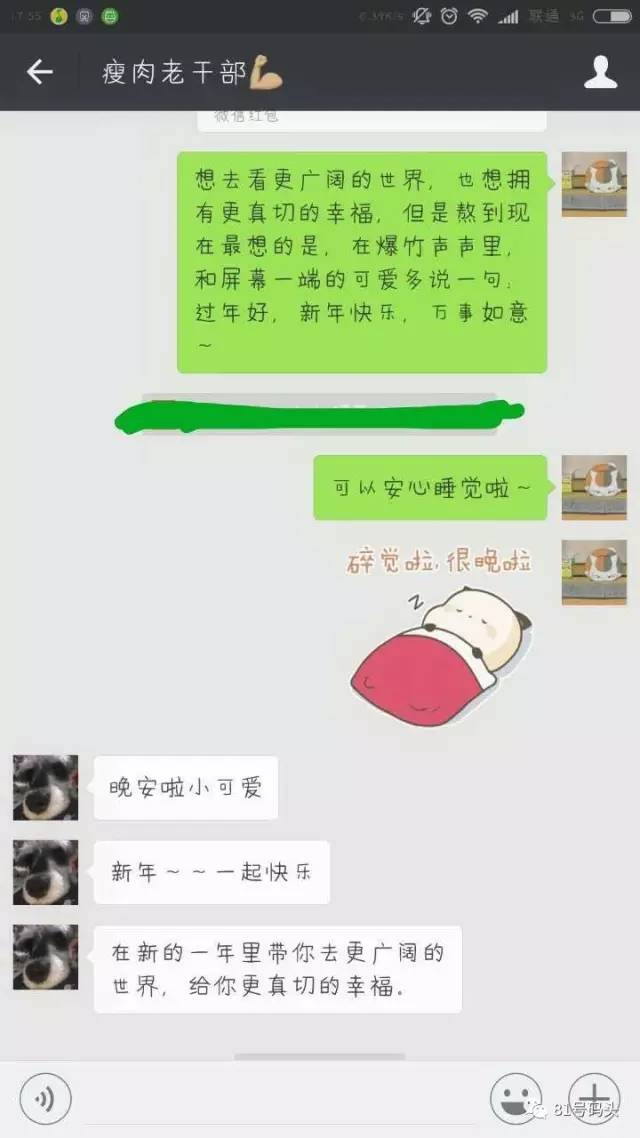The height and width of the screenshot is (1138, 640).
Task: Go back from the chat
Action: [40, 72]
